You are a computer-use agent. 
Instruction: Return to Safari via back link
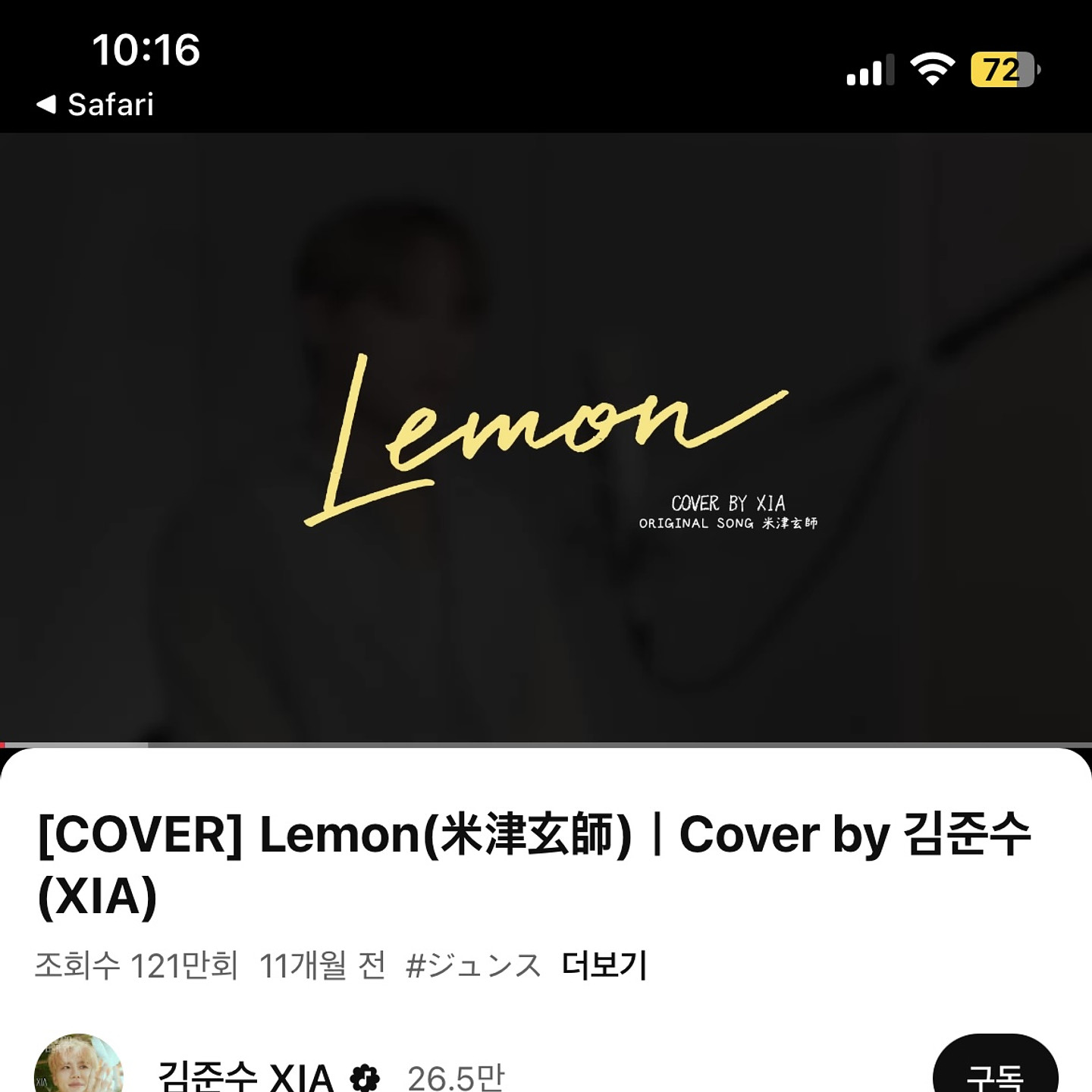[x=96, y=105]
